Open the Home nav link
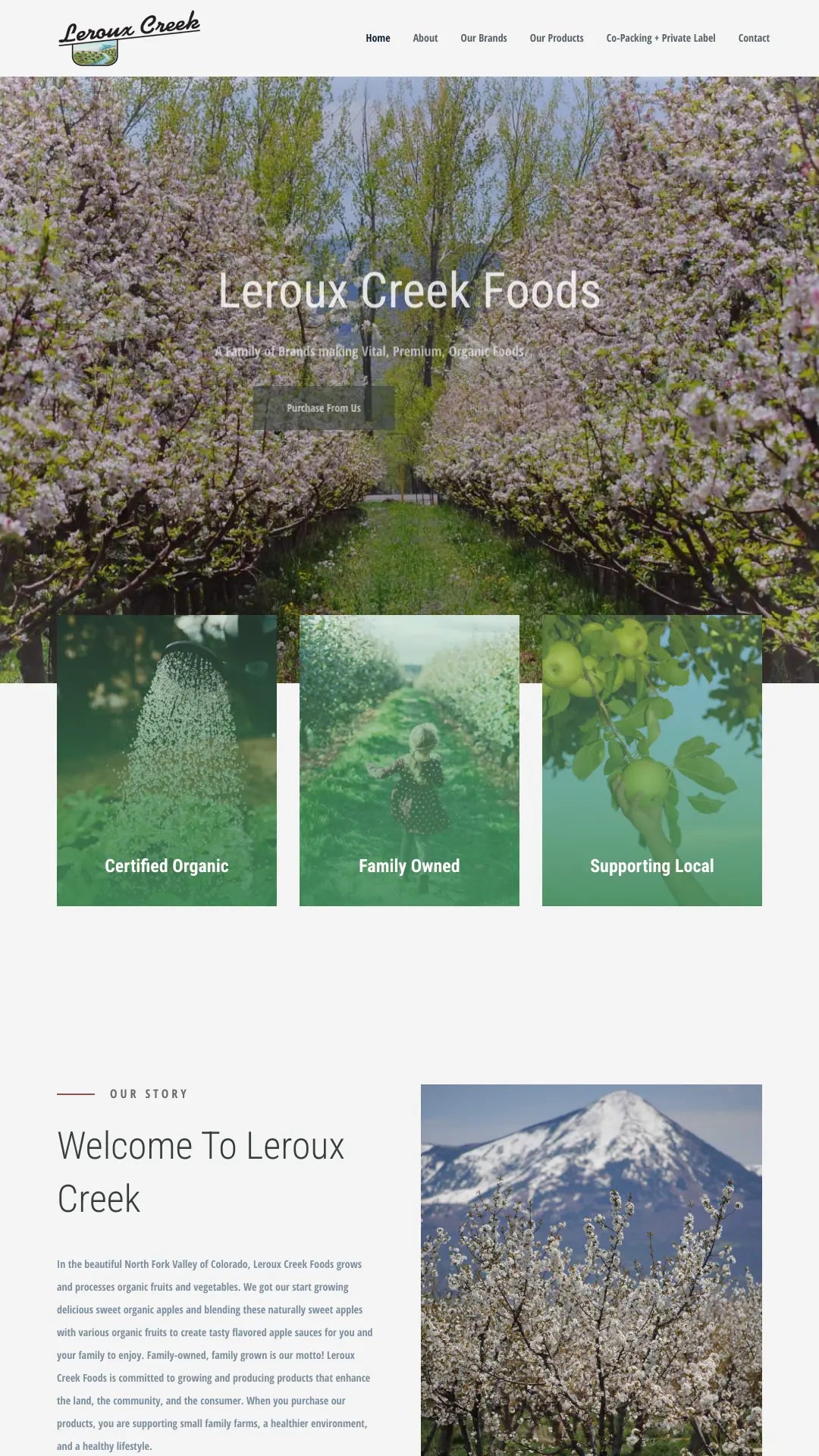This screenshot has height=1456, width=819. pyautogui.click(x=378, y=38)
